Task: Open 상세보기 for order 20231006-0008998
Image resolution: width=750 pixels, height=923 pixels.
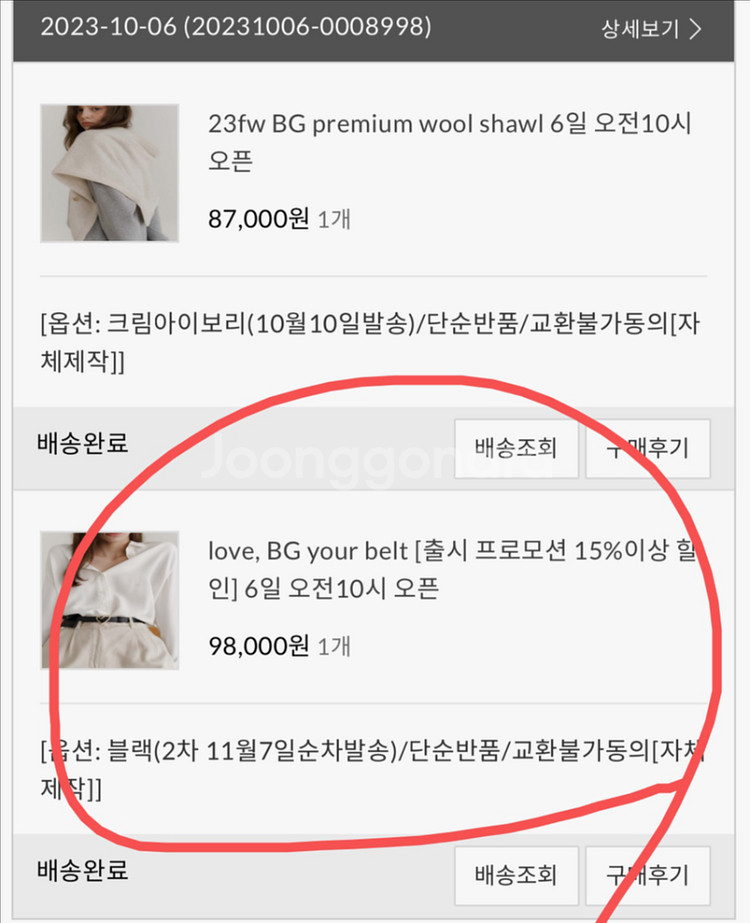Action: 651,28
